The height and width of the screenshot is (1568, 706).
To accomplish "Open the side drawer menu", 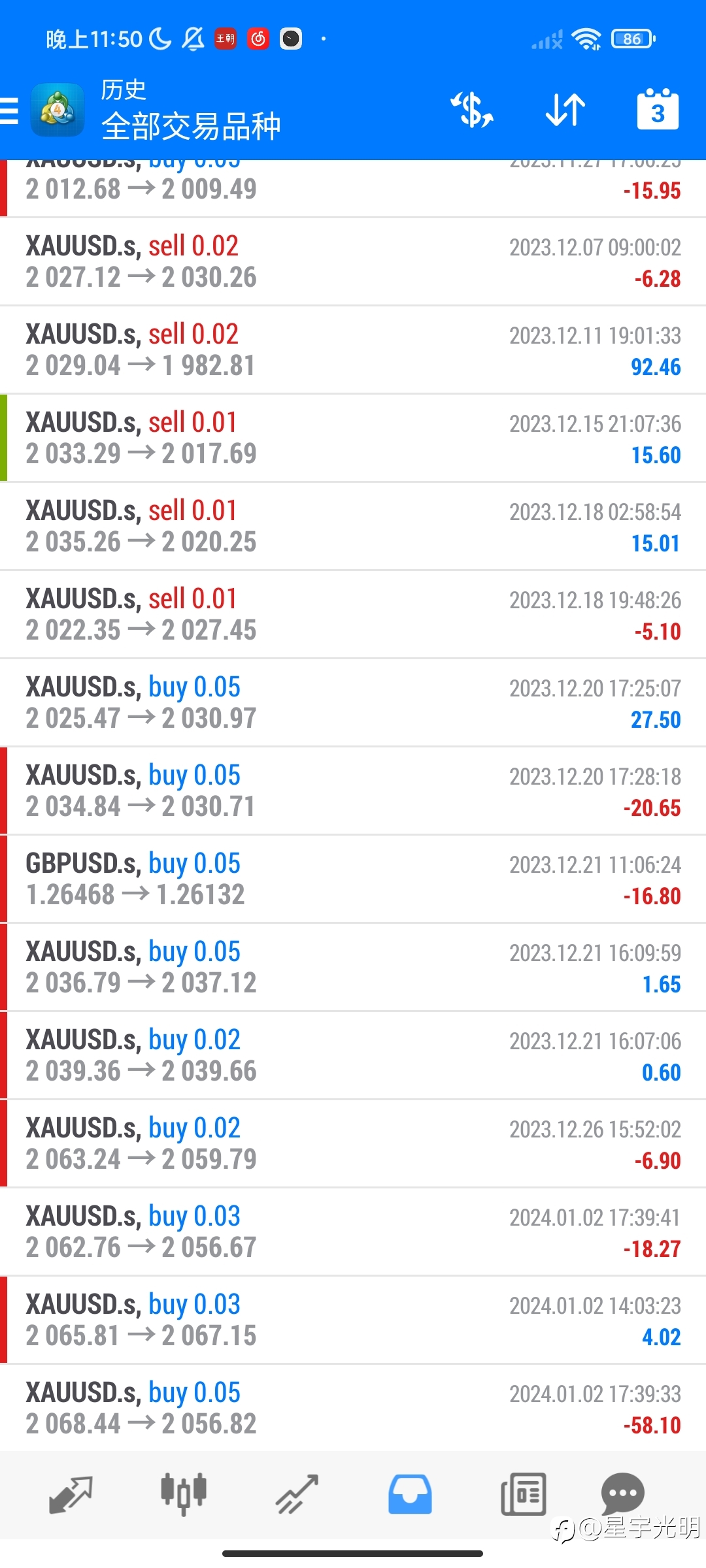I will click(x=9, y=110).
